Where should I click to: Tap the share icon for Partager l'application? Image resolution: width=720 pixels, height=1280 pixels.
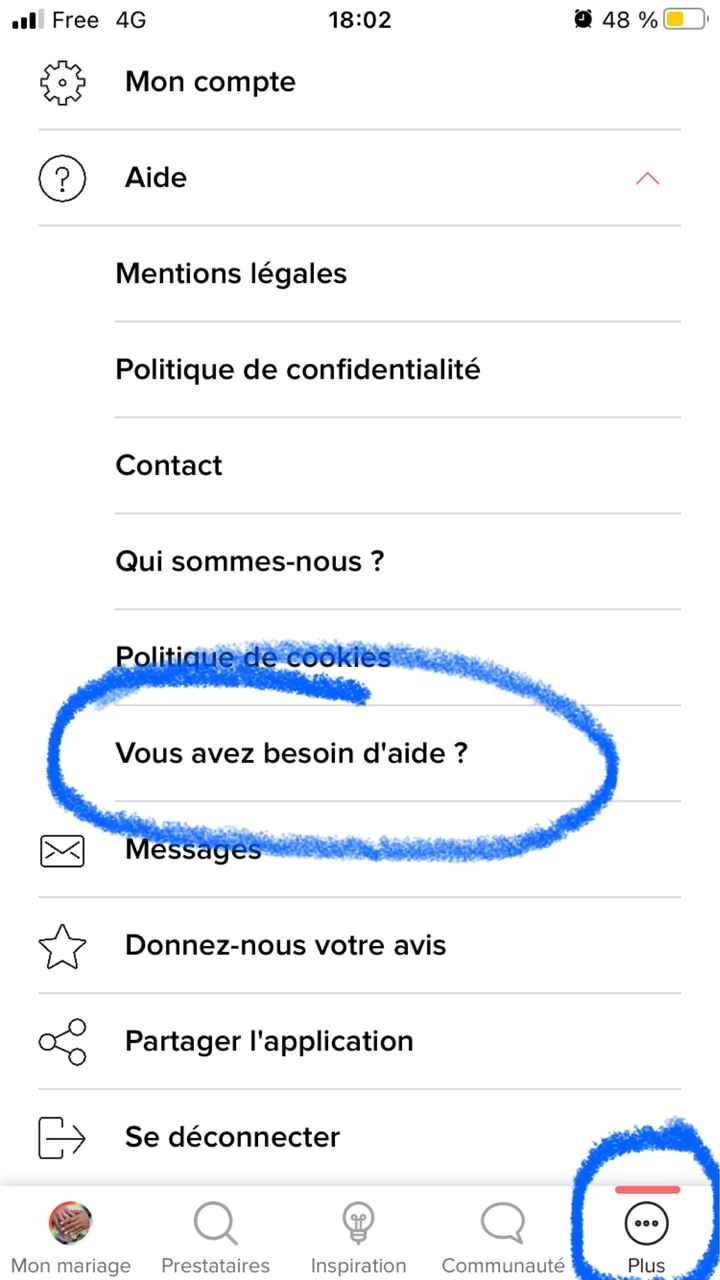pos(62,1040)
